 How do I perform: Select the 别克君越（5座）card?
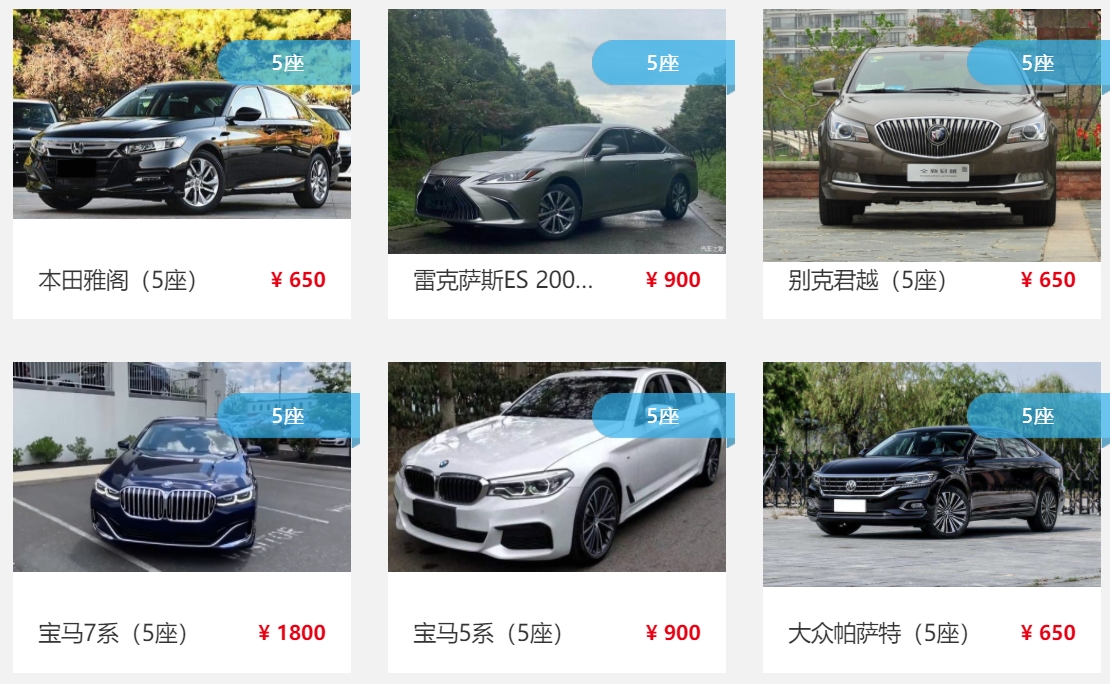[x=931, y=164]
